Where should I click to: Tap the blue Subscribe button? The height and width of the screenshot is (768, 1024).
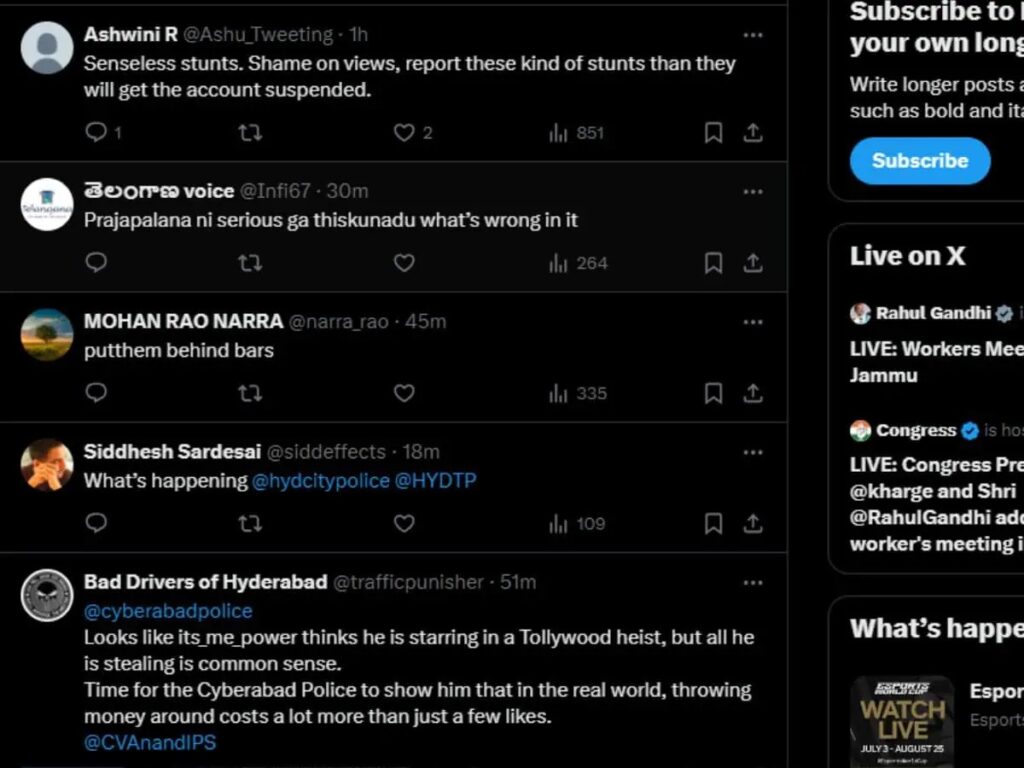coord(920,161)
